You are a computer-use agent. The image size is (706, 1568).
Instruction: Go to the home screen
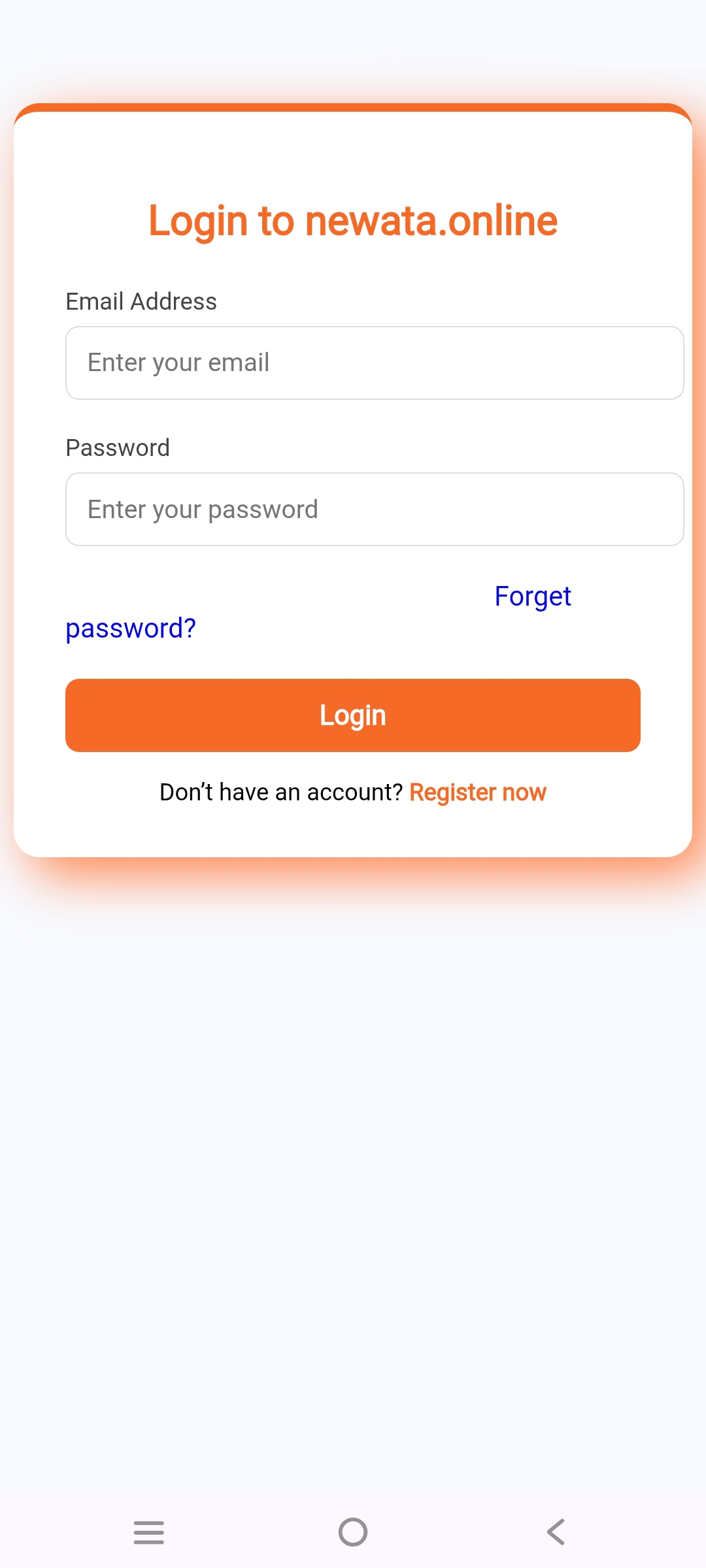pos(353,1531)
